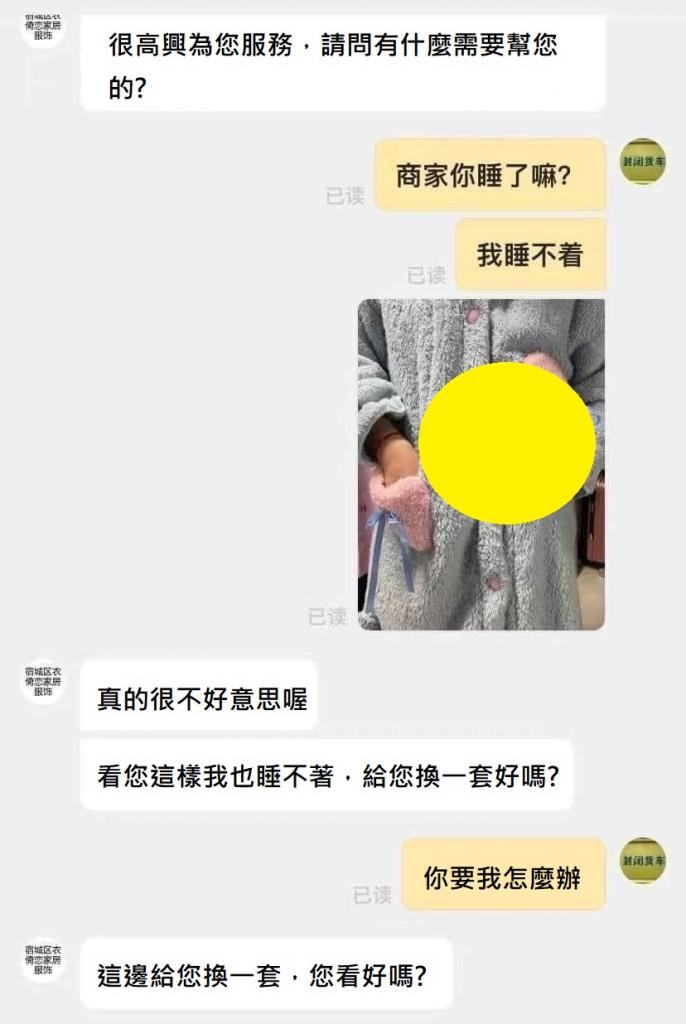Open sender avatar beside 商家你睡了嘛? message
This screenshot has height=1024, width=686.
(x=643, y=161)
